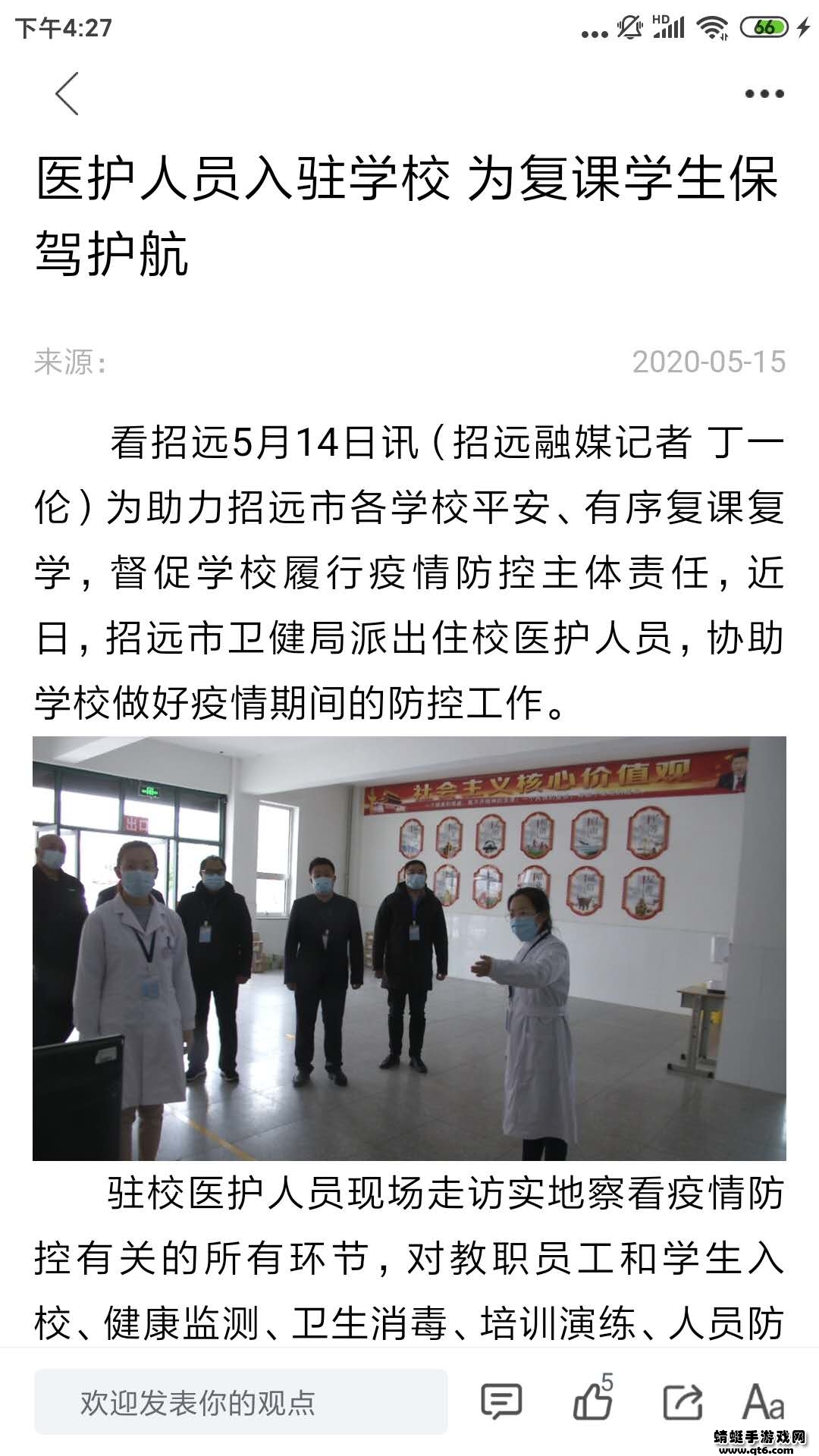
Task: View the article photo full-size
Action: (409, 948)
